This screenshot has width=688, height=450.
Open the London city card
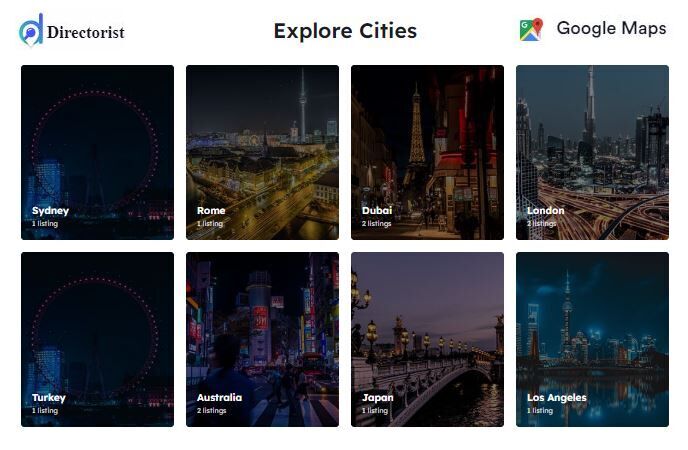pos(592,152)
